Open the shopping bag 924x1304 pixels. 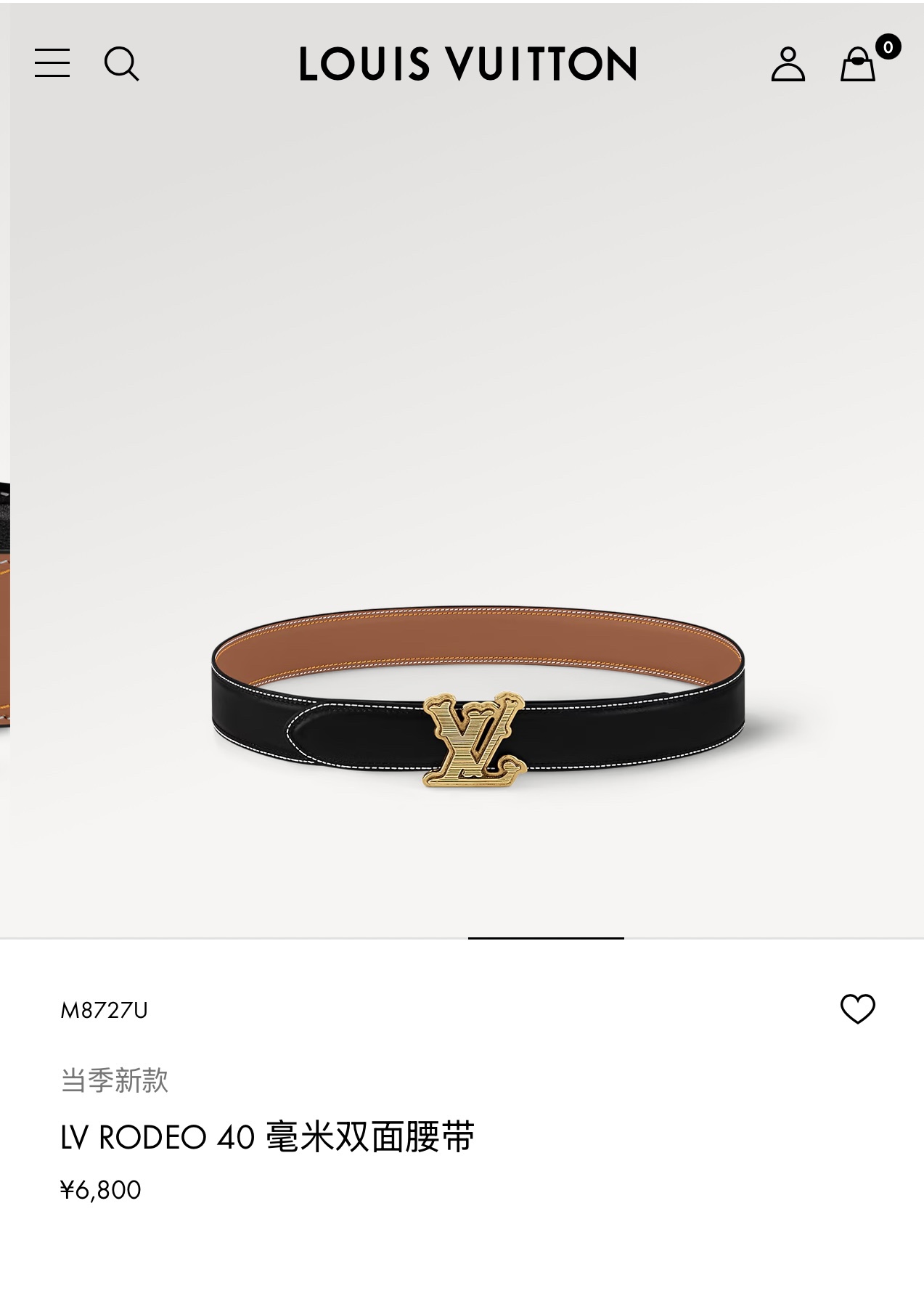[x=858, y=65]
